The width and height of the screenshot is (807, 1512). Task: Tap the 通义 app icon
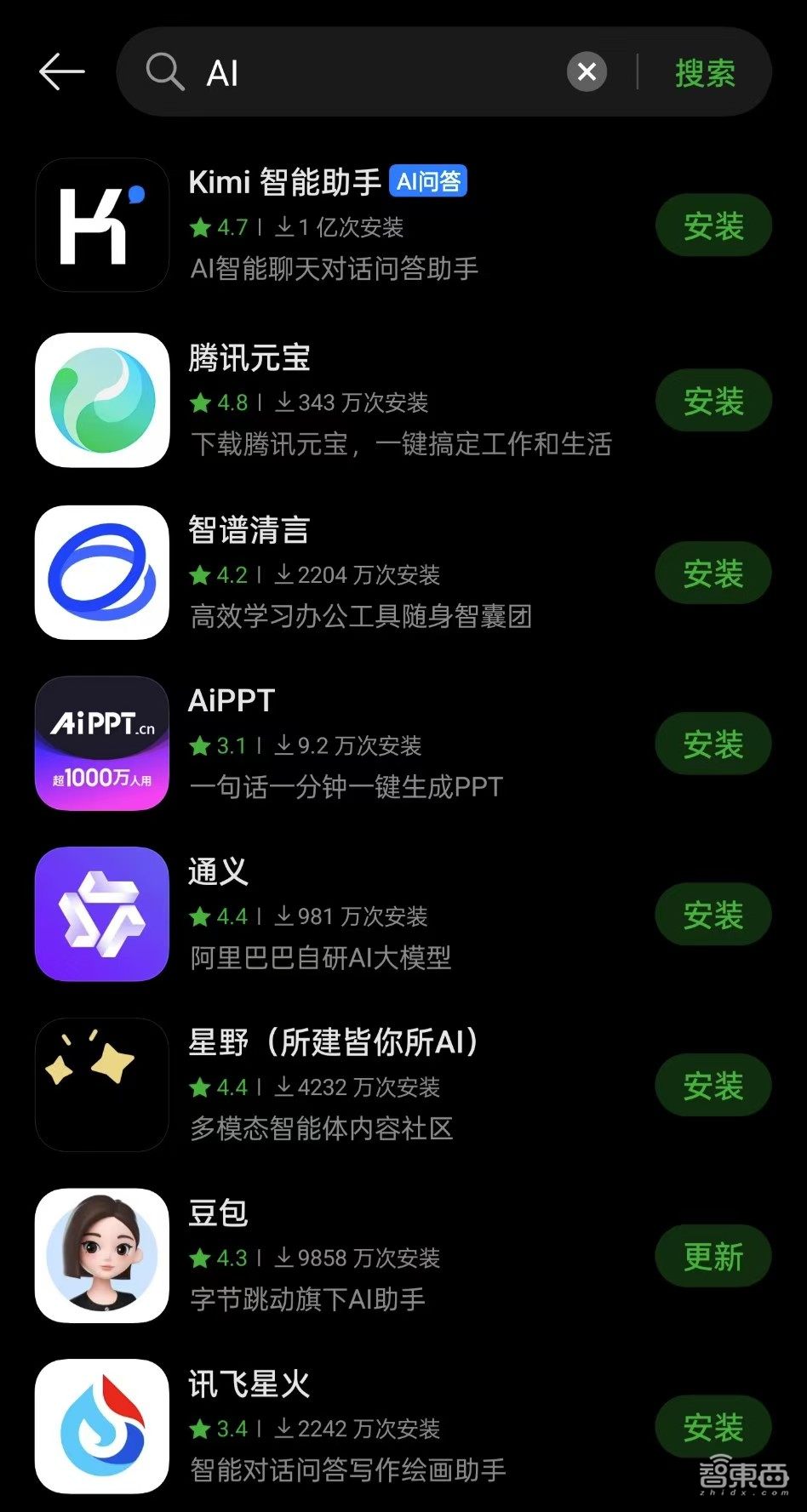(101, 914)
